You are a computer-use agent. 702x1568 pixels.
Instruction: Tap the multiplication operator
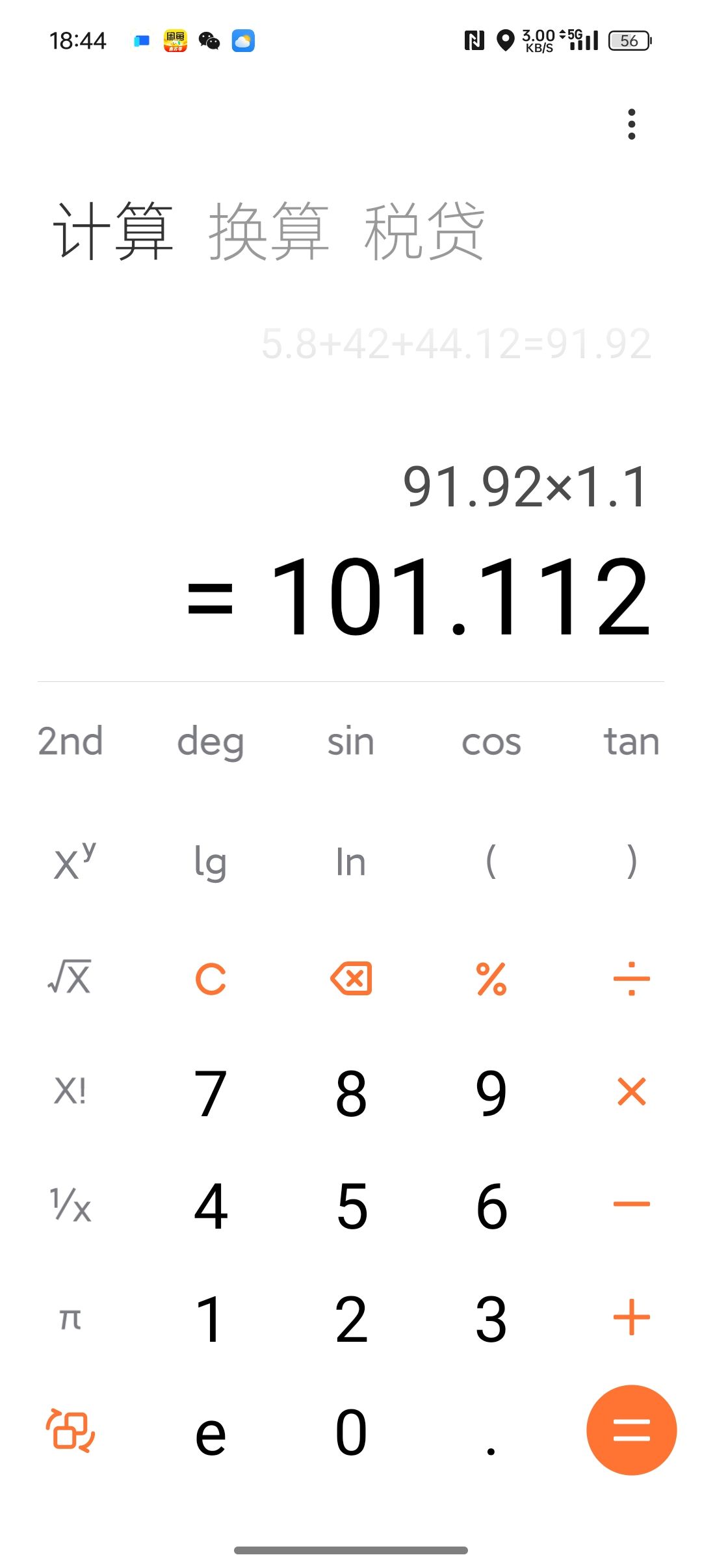(x=631, y=1091)
